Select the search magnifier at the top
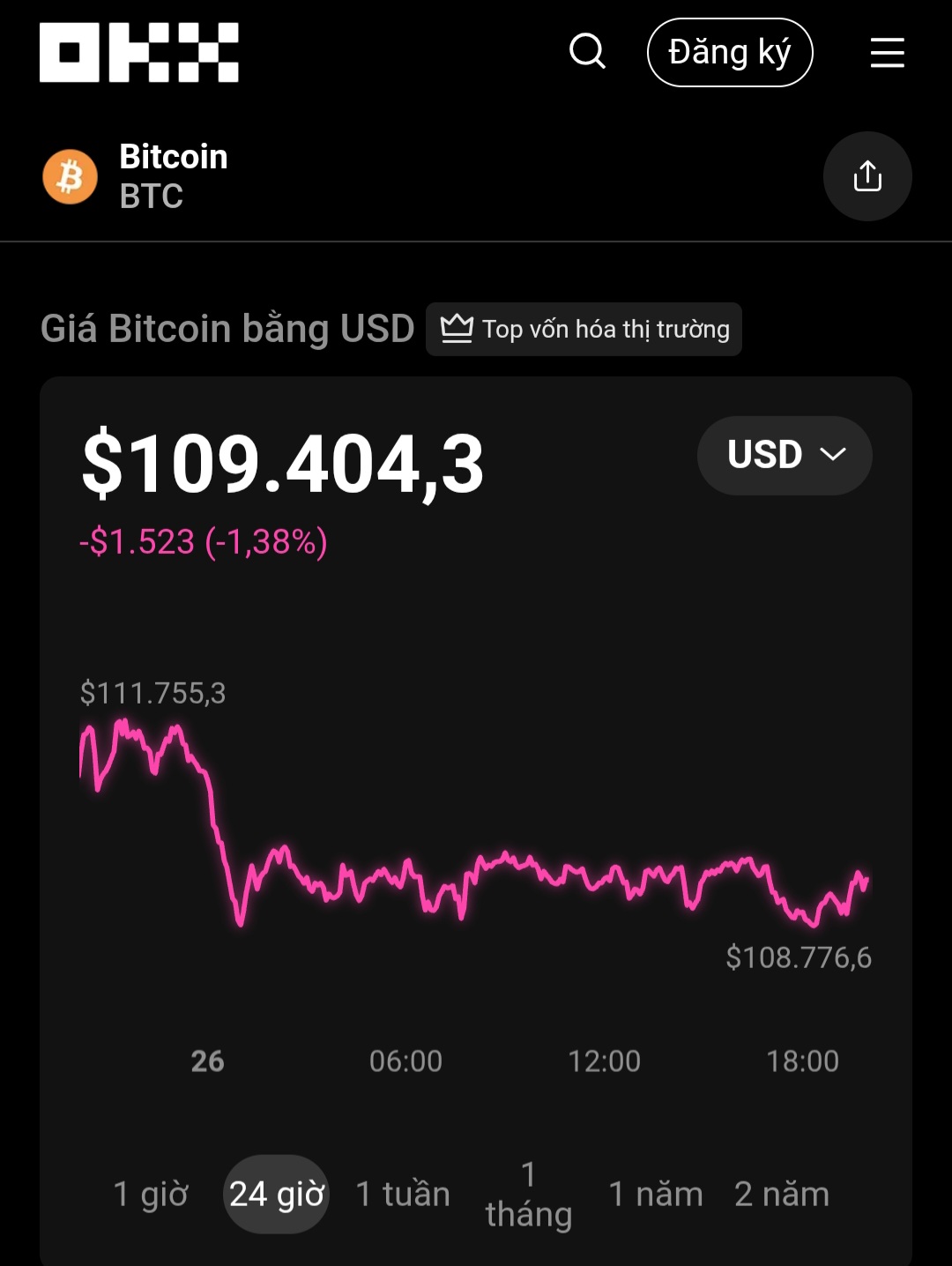 587,52
